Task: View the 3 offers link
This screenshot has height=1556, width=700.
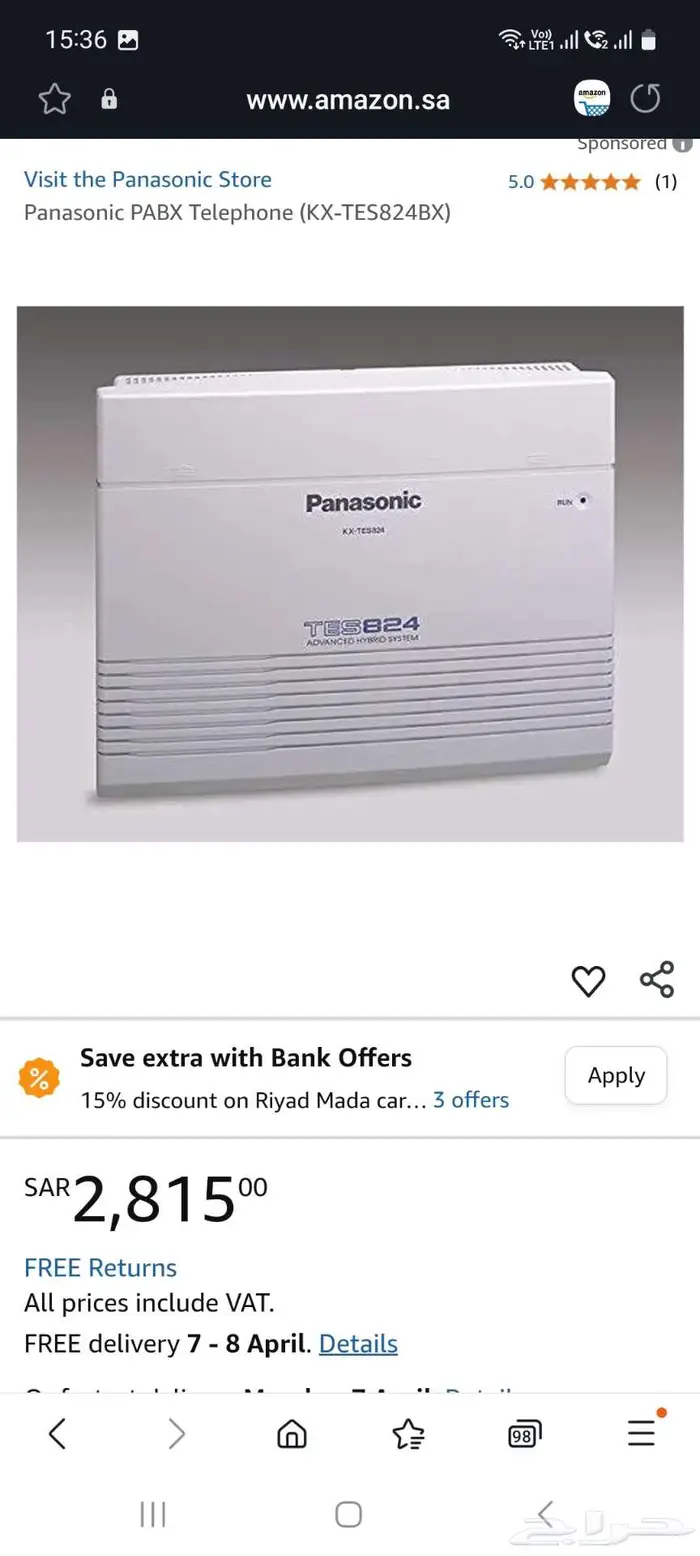Action: pos(470,1100)
